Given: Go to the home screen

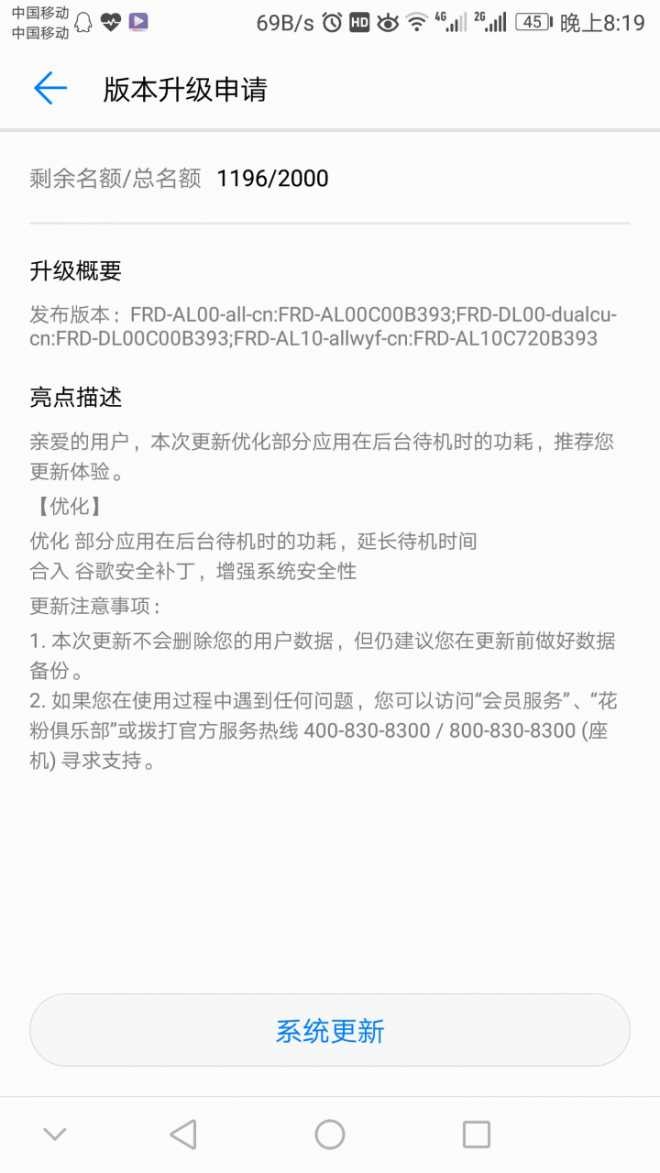Looking at the screenshot, I should 330,1134.
